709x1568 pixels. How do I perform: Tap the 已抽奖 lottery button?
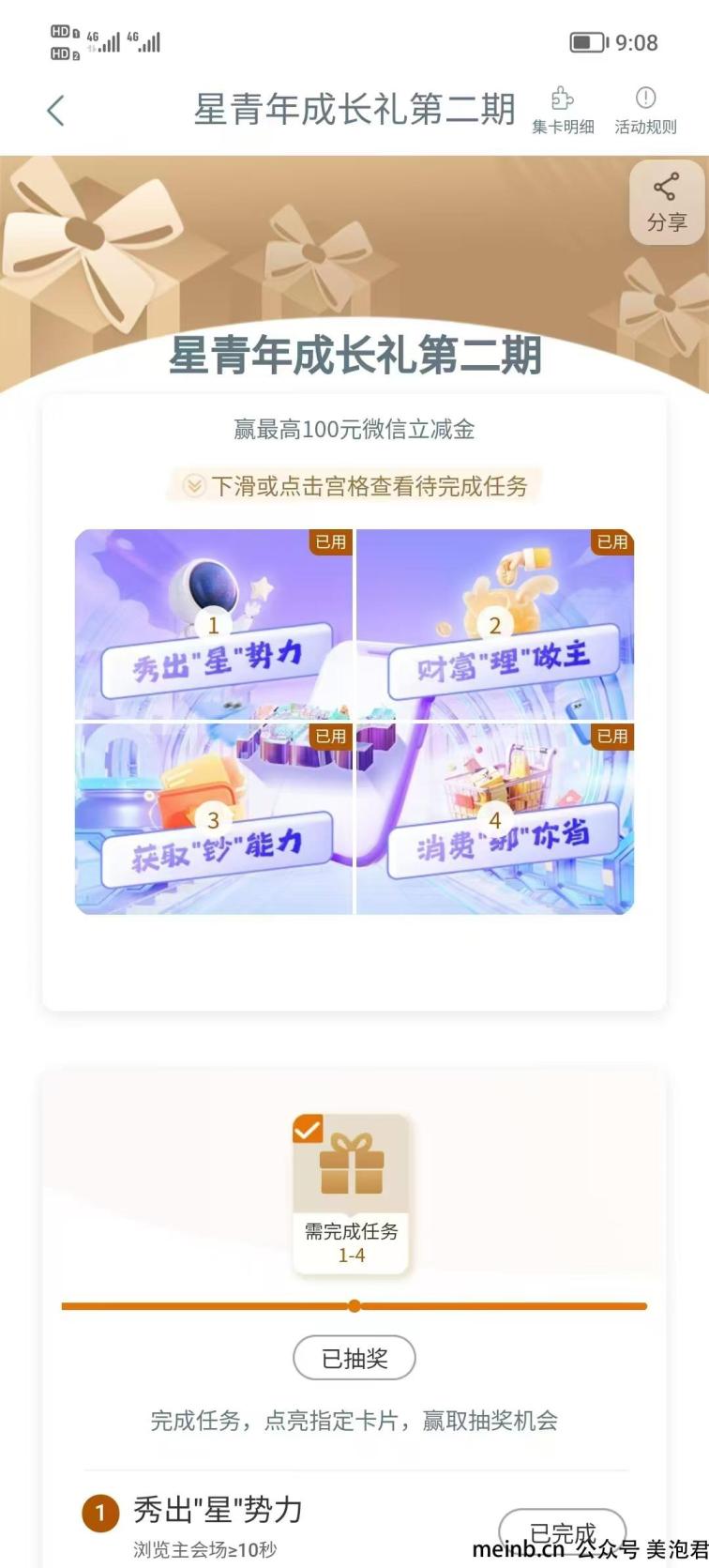pos(354,1358)
